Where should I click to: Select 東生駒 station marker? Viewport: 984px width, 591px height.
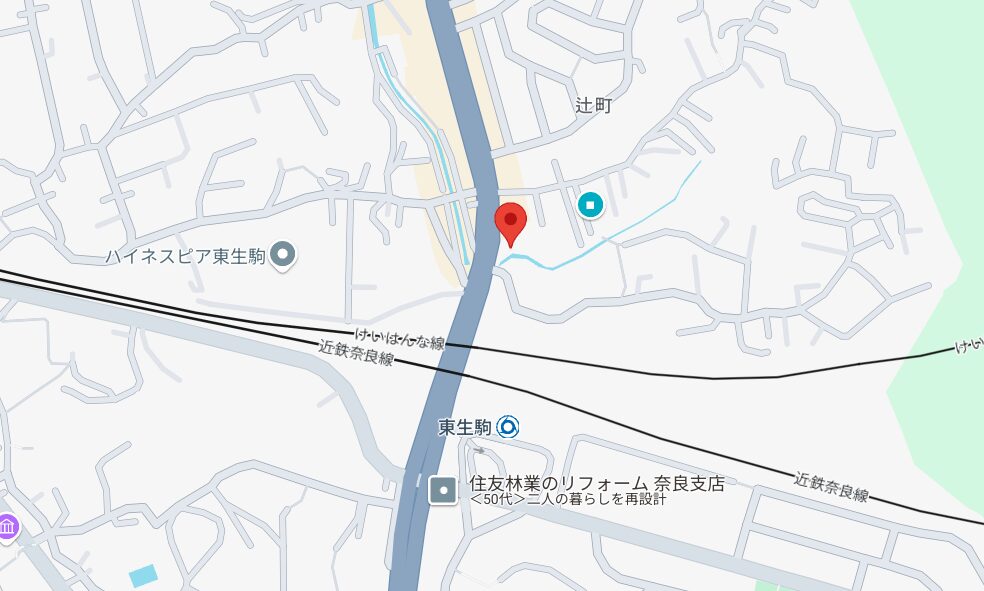508,427
